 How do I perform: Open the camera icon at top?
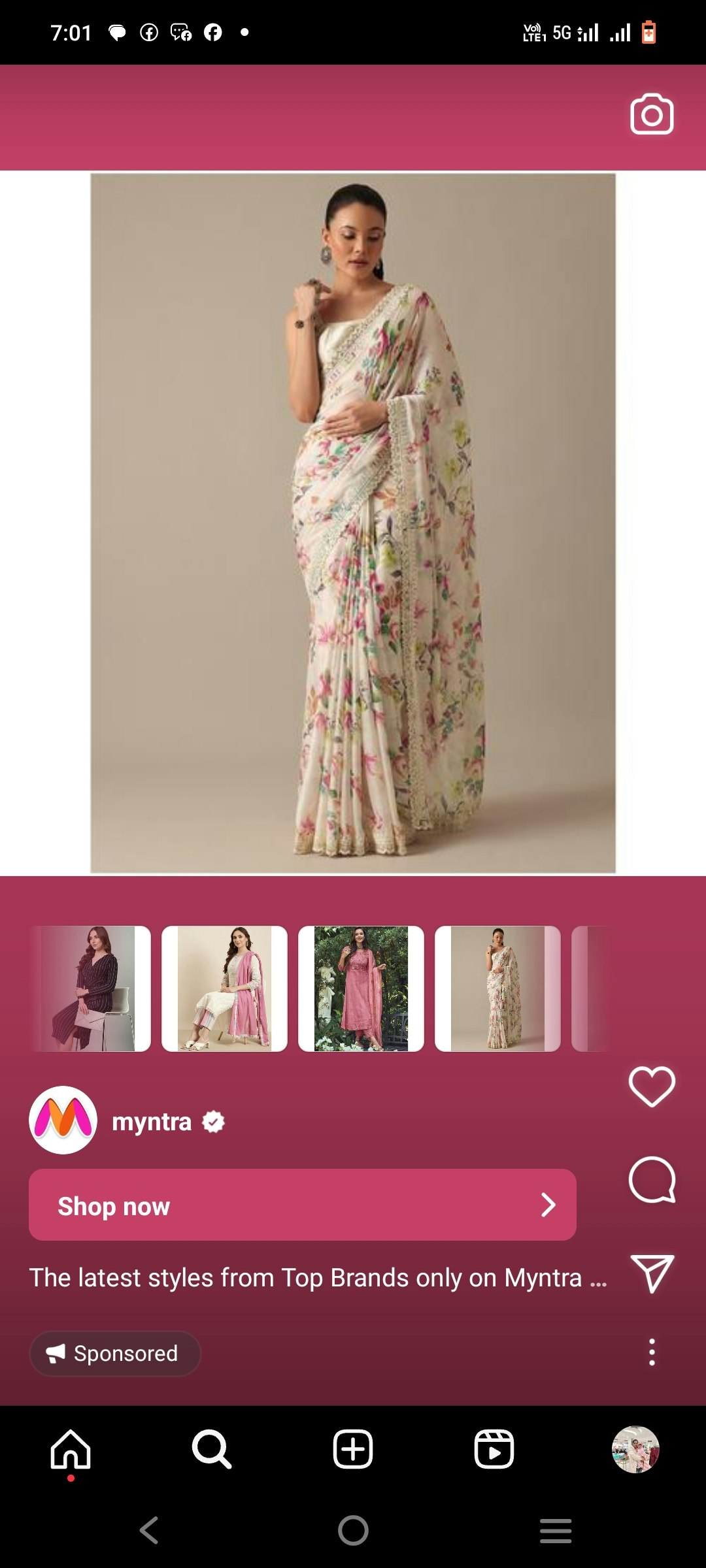click(x=652, y=114)
